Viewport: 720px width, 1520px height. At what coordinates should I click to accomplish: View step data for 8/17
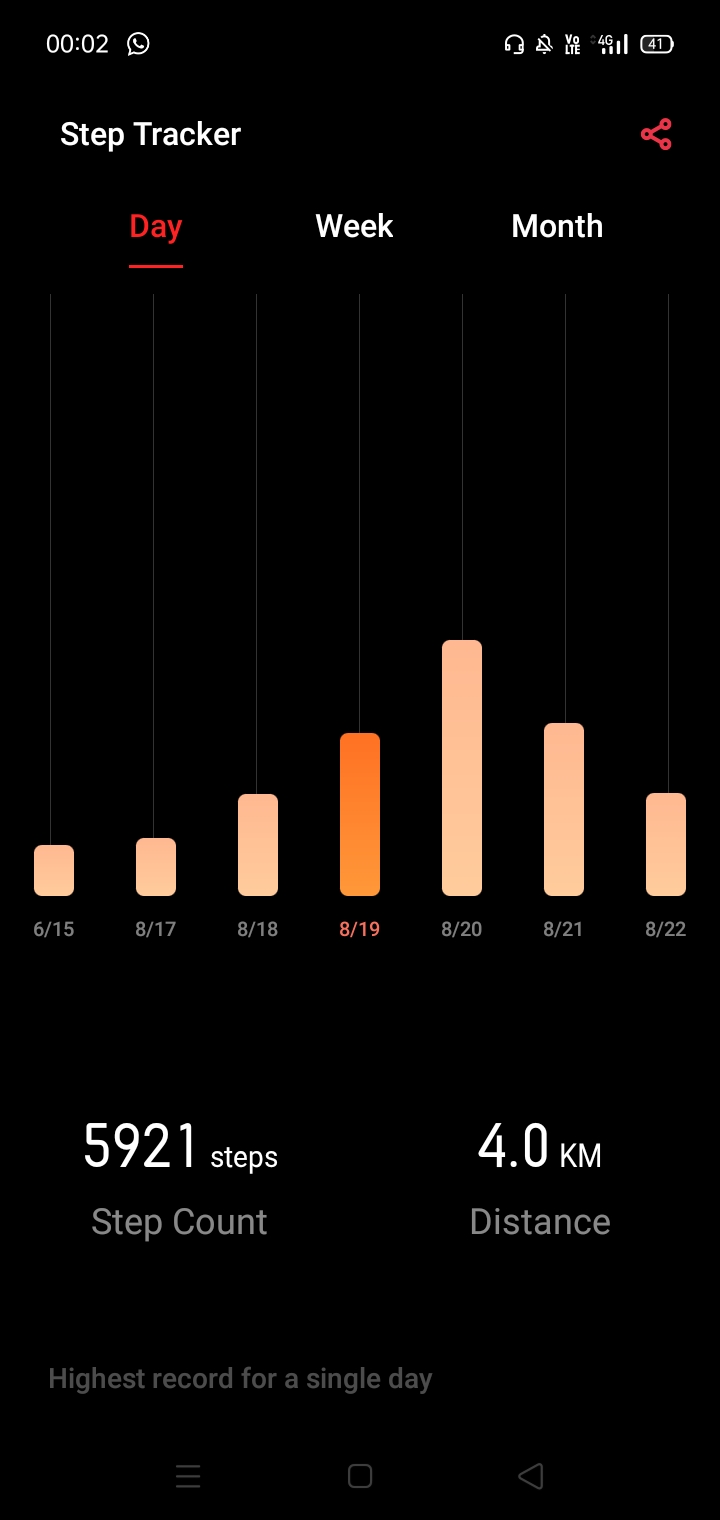point(156,867)
